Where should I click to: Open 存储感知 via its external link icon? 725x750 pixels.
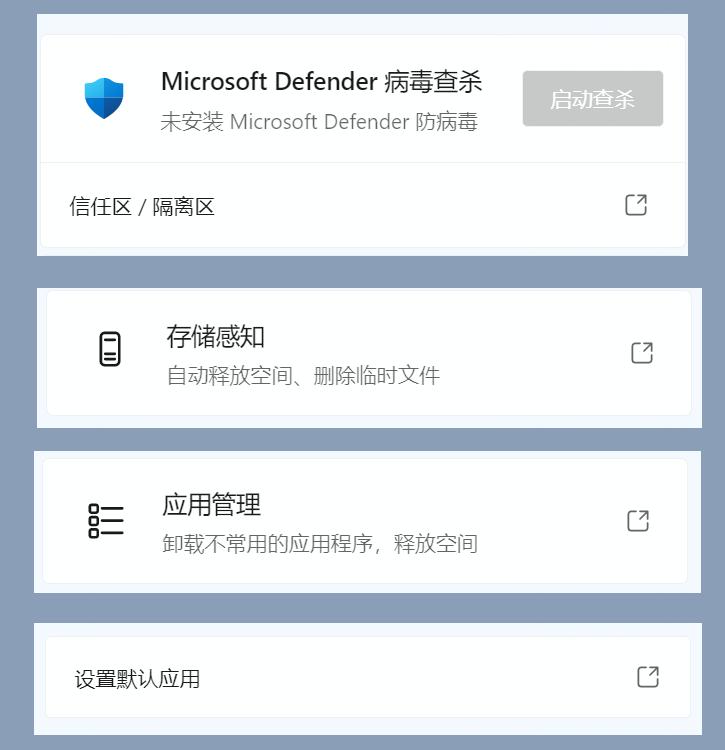(x=641, y=352)
